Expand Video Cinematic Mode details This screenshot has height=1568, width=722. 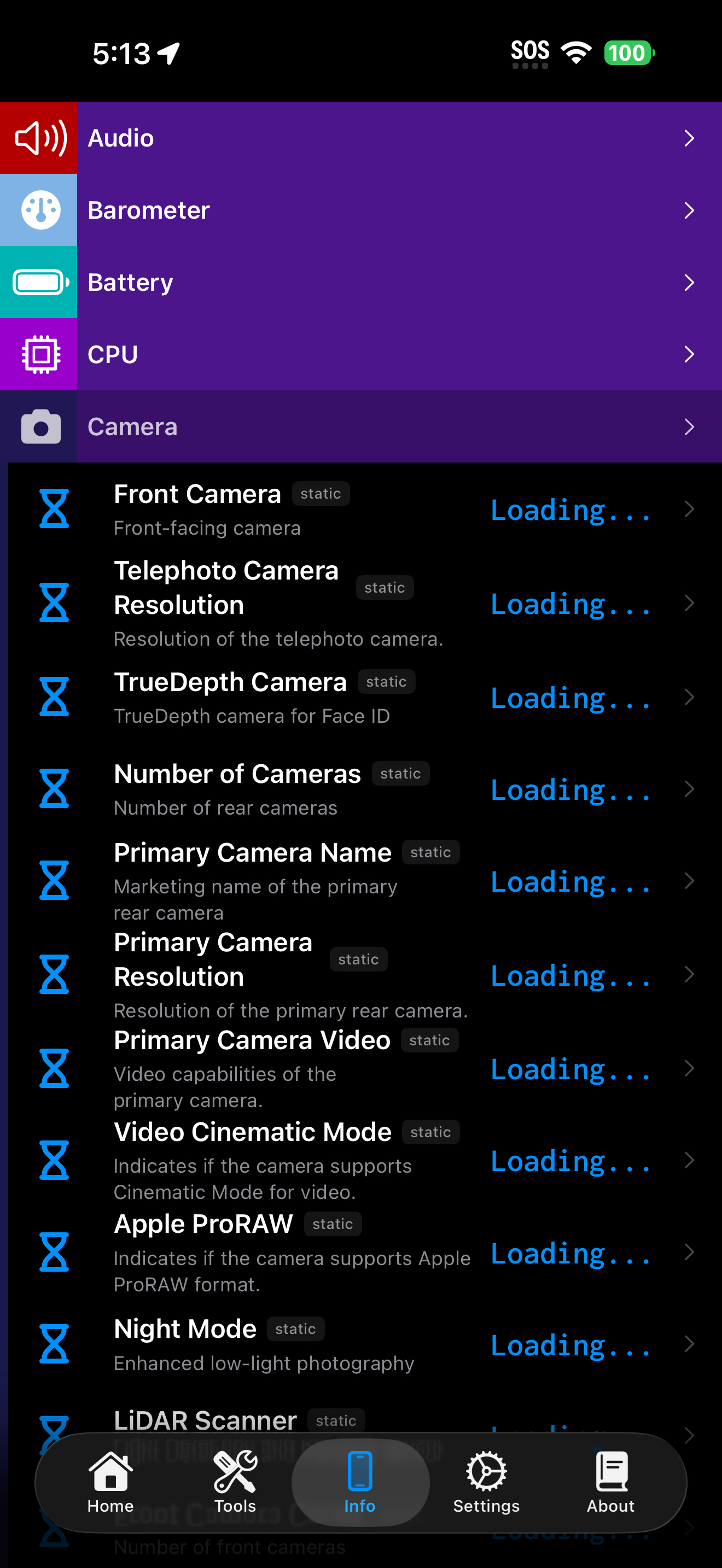point(689,1160)
